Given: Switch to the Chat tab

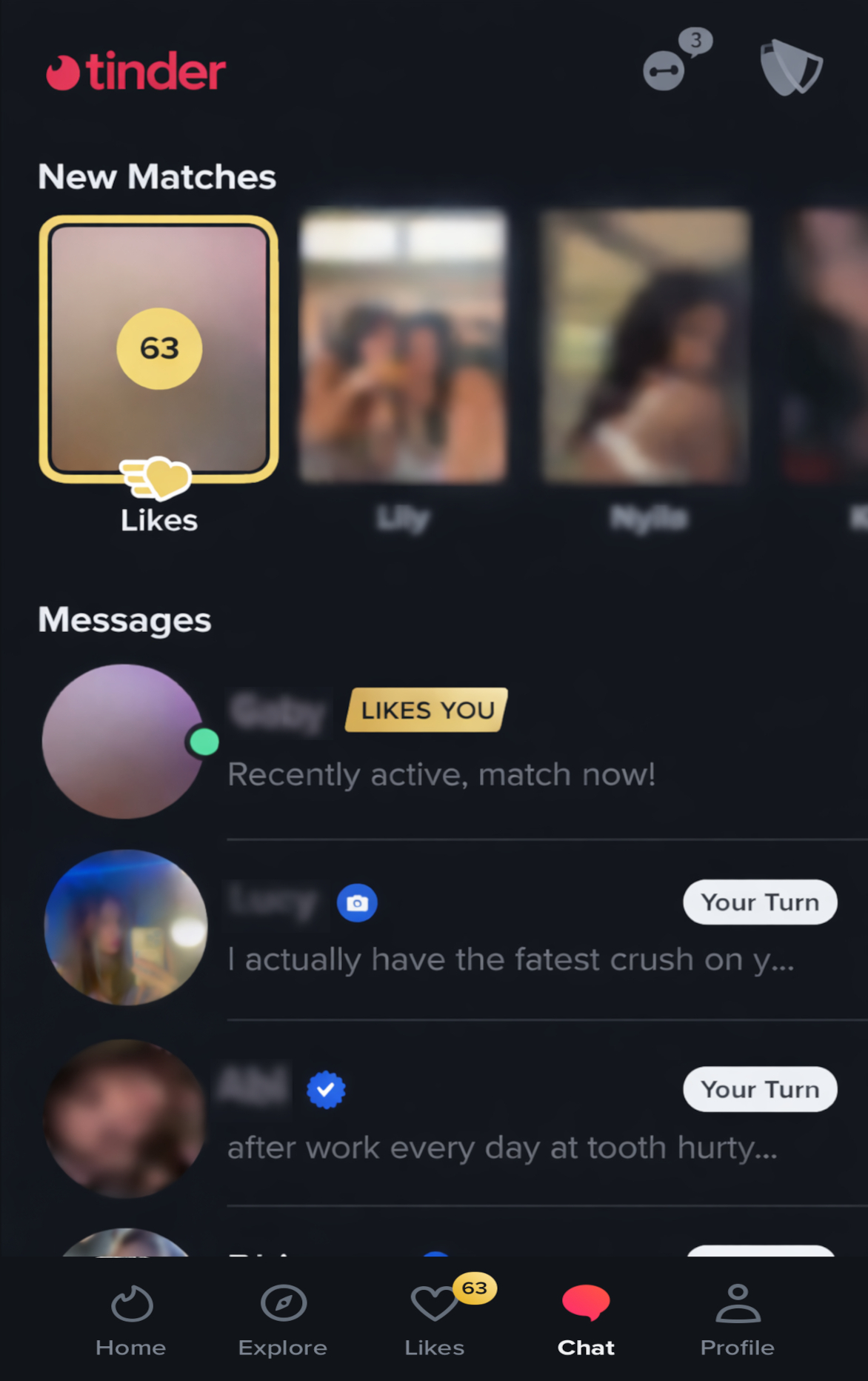Looking at the screenshot, I should [x=584, y=1322].
